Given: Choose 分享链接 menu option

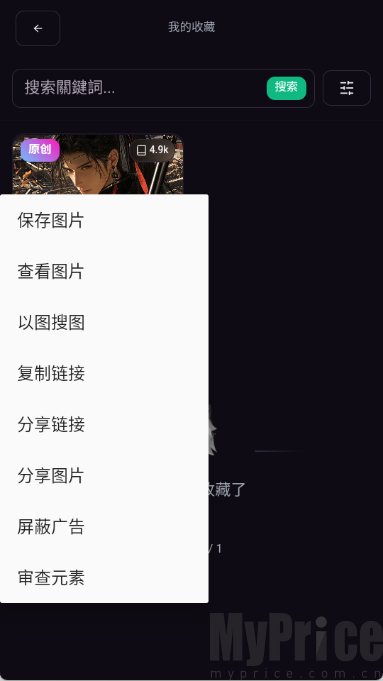Looking at the screenshot, I should [x=104, y=425].
